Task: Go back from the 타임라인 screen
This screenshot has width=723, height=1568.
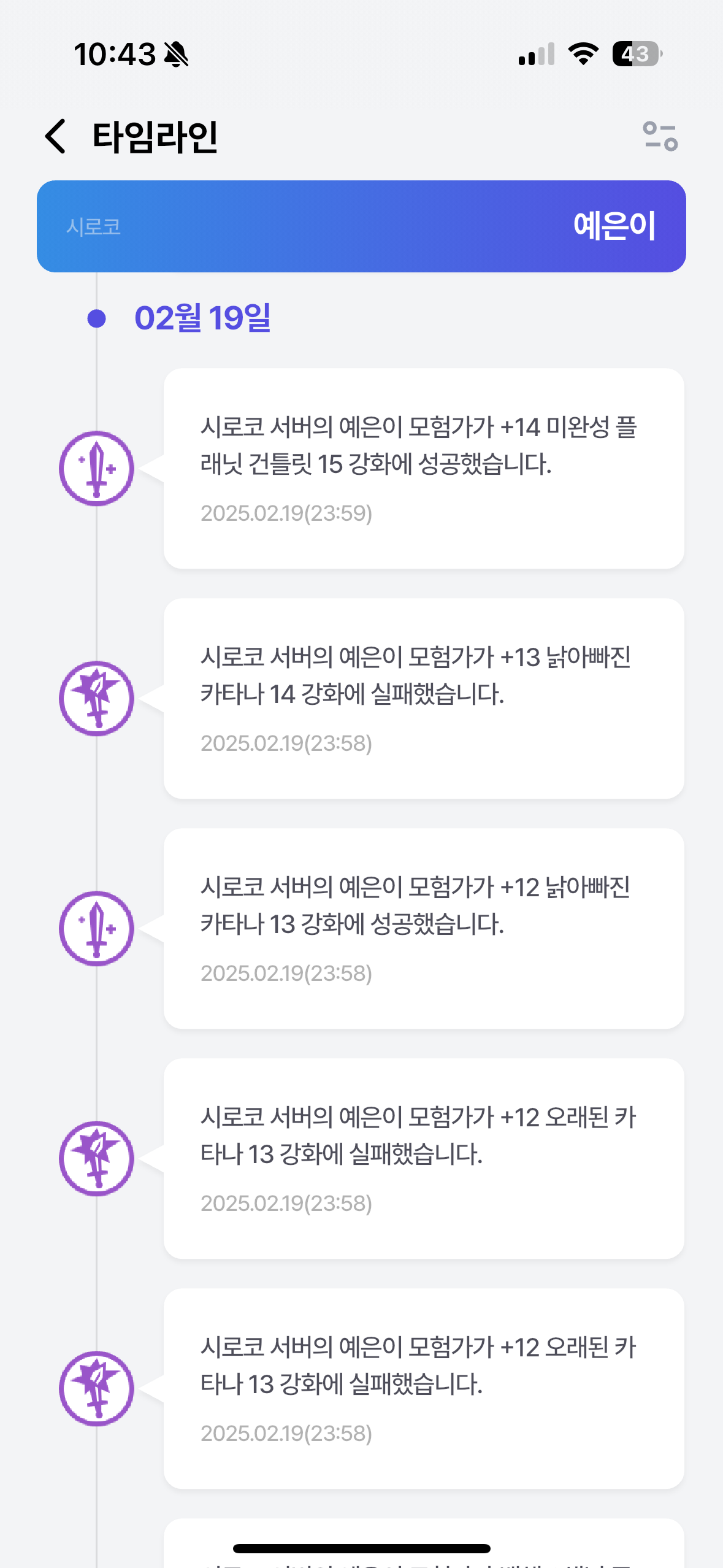Action: click(56, 136)
